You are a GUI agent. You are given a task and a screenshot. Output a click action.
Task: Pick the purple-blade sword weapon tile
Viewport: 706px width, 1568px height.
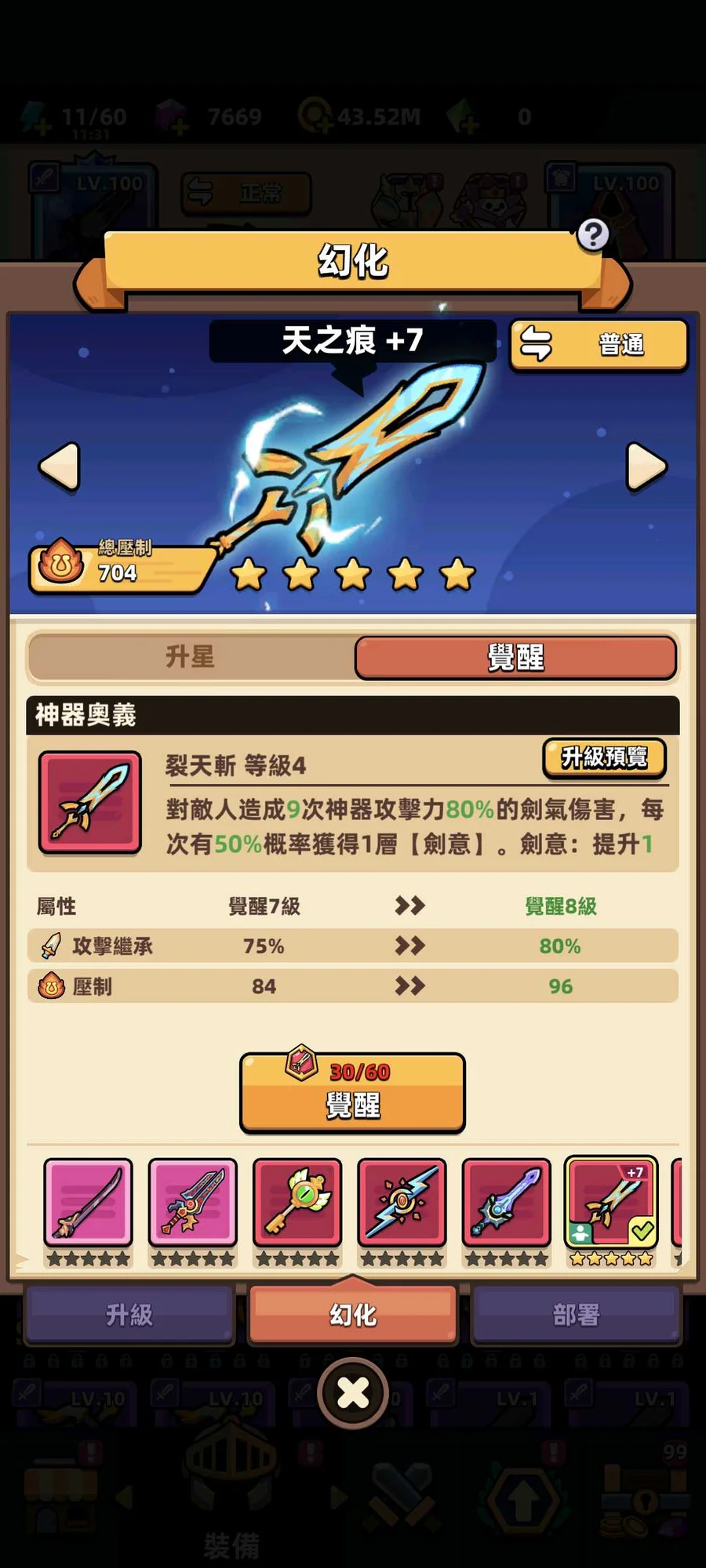click(507, 1203)
